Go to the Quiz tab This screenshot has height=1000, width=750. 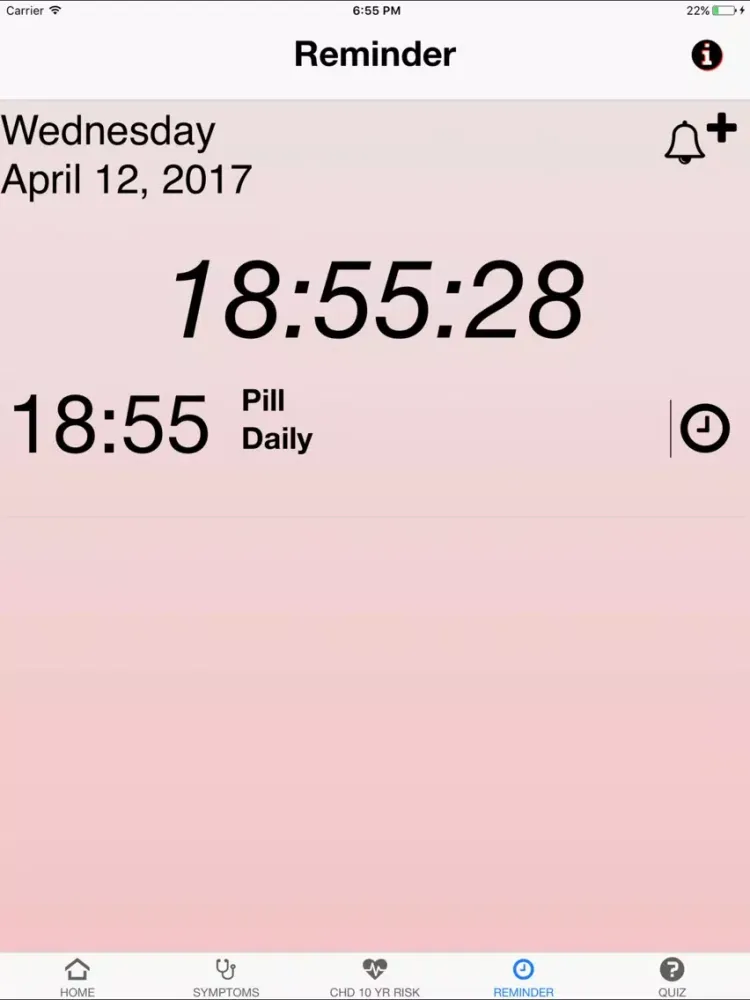(x=672, y=976)
